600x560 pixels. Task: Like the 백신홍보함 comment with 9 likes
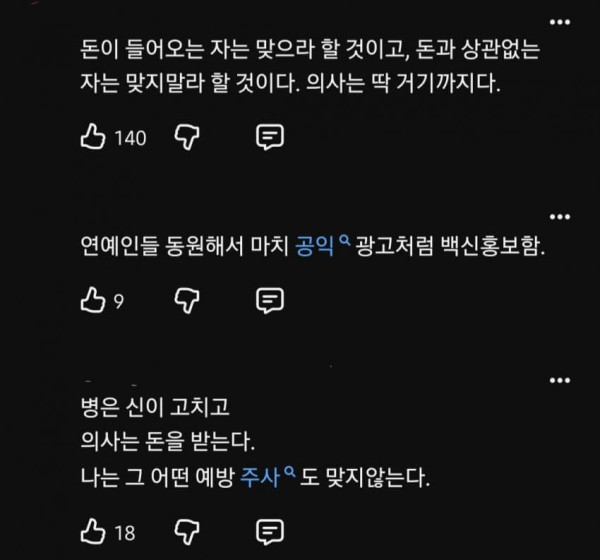coord(93,300)
